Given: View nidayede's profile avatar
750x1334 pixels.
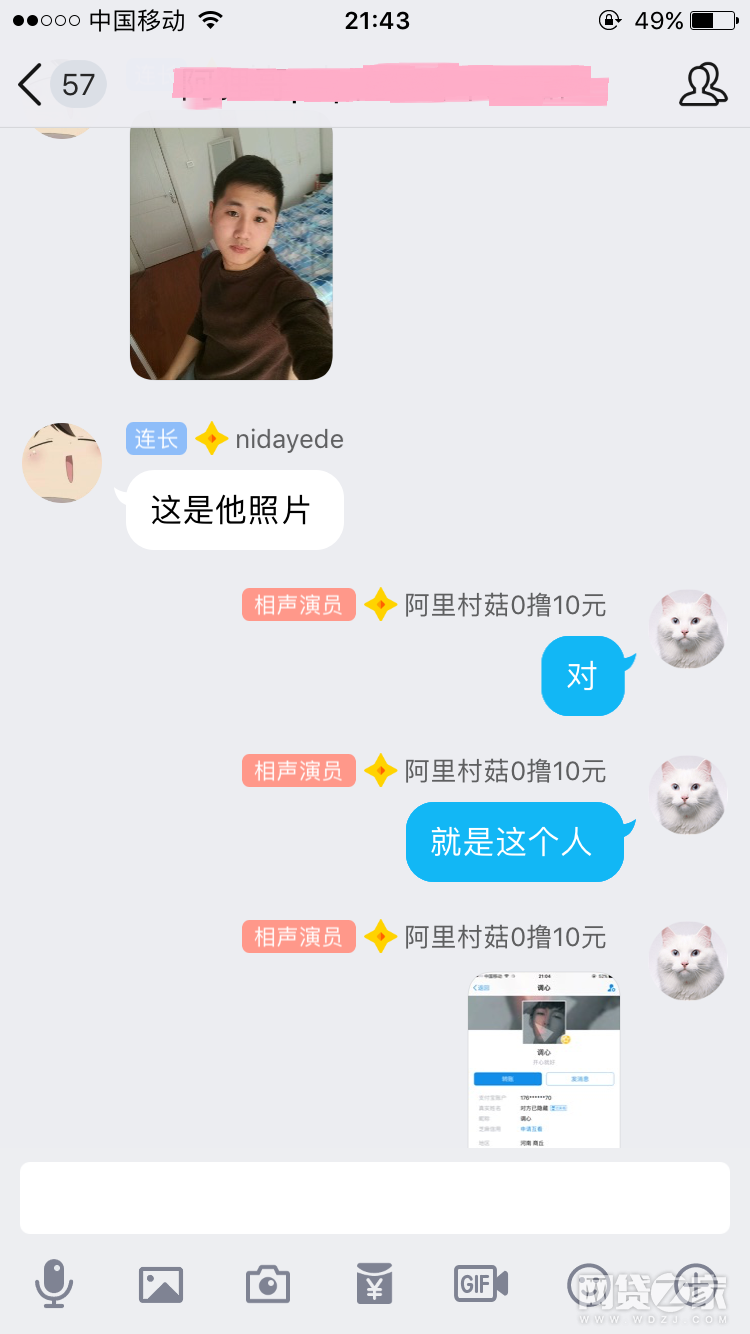Looking at the screenshot, I should [x=62, y=462].
